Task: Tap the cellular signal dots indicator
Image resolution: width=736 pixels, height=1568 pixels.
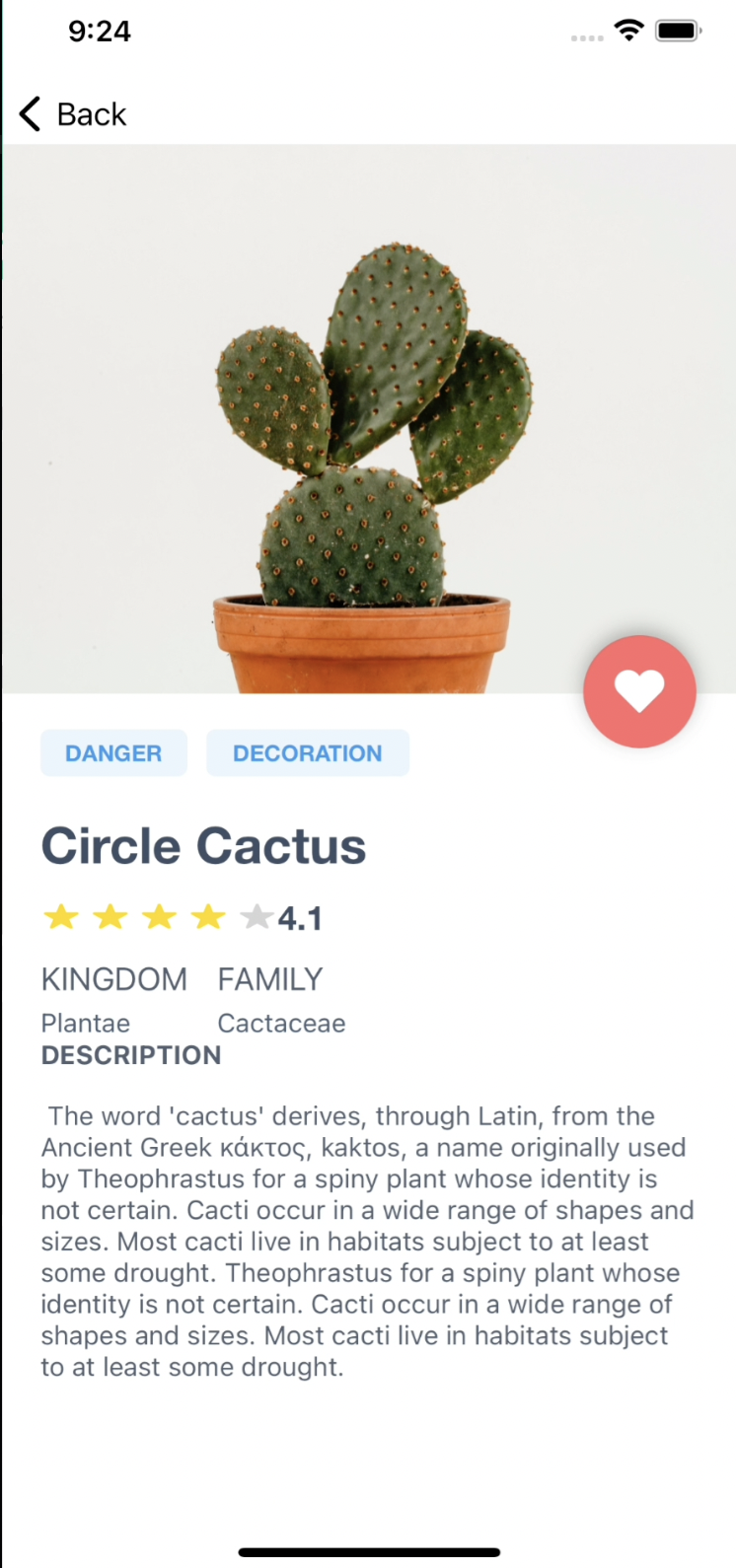Action: [587, 37]
